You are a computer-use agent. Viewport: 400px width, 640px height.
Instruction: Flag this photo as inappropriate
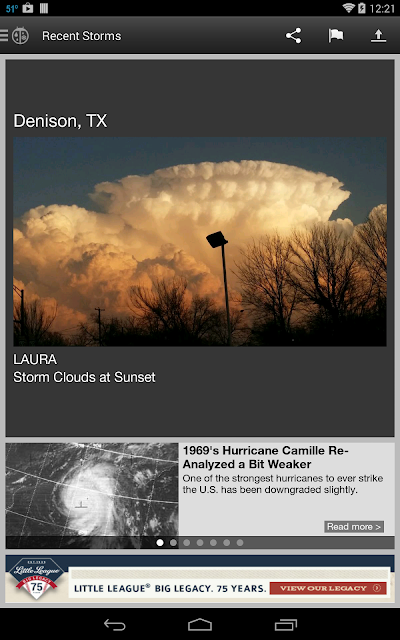336,36
